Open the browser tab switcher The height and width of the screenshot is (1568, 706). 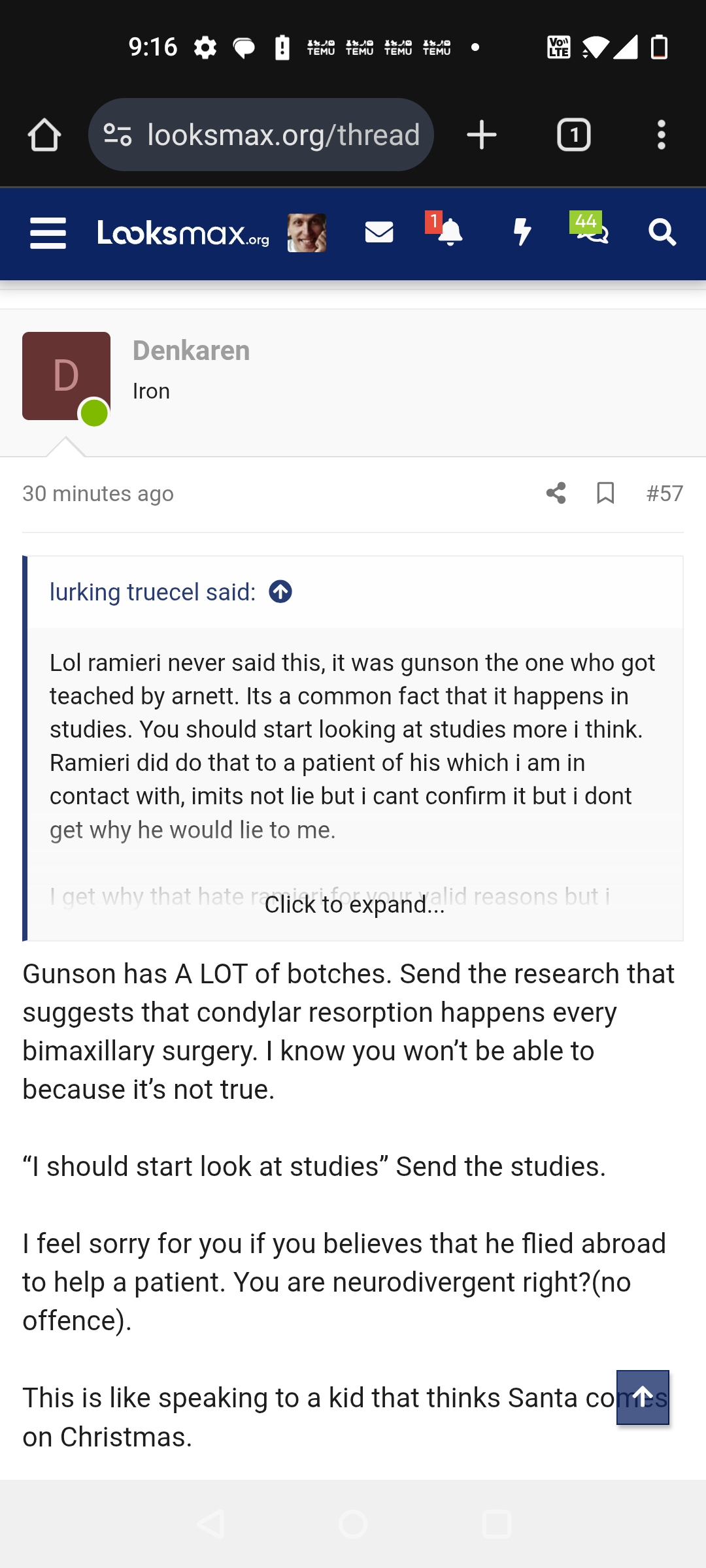pos(573,135)
